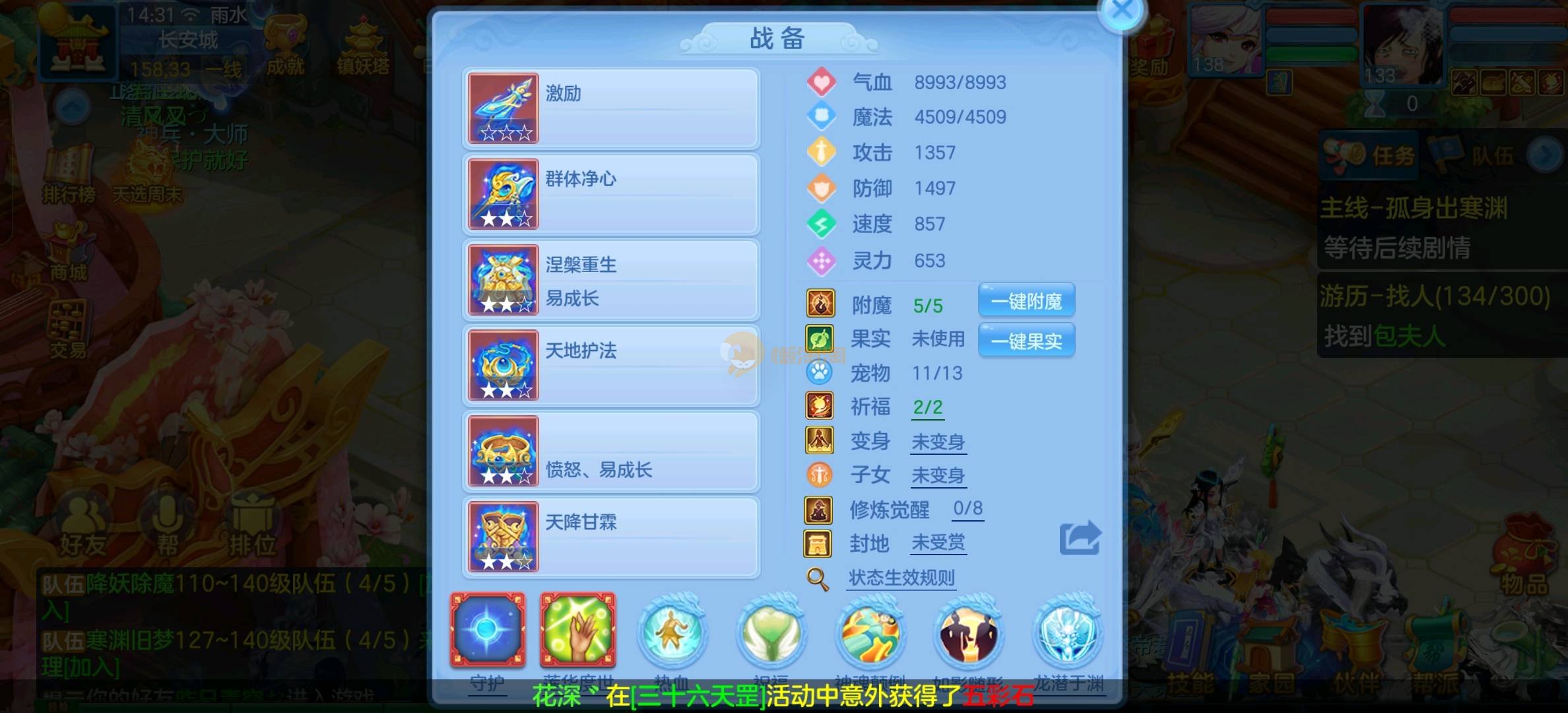Open the 状态生效规则 link
Viewport: 1568px width, 713px height.
pos(901,578)
